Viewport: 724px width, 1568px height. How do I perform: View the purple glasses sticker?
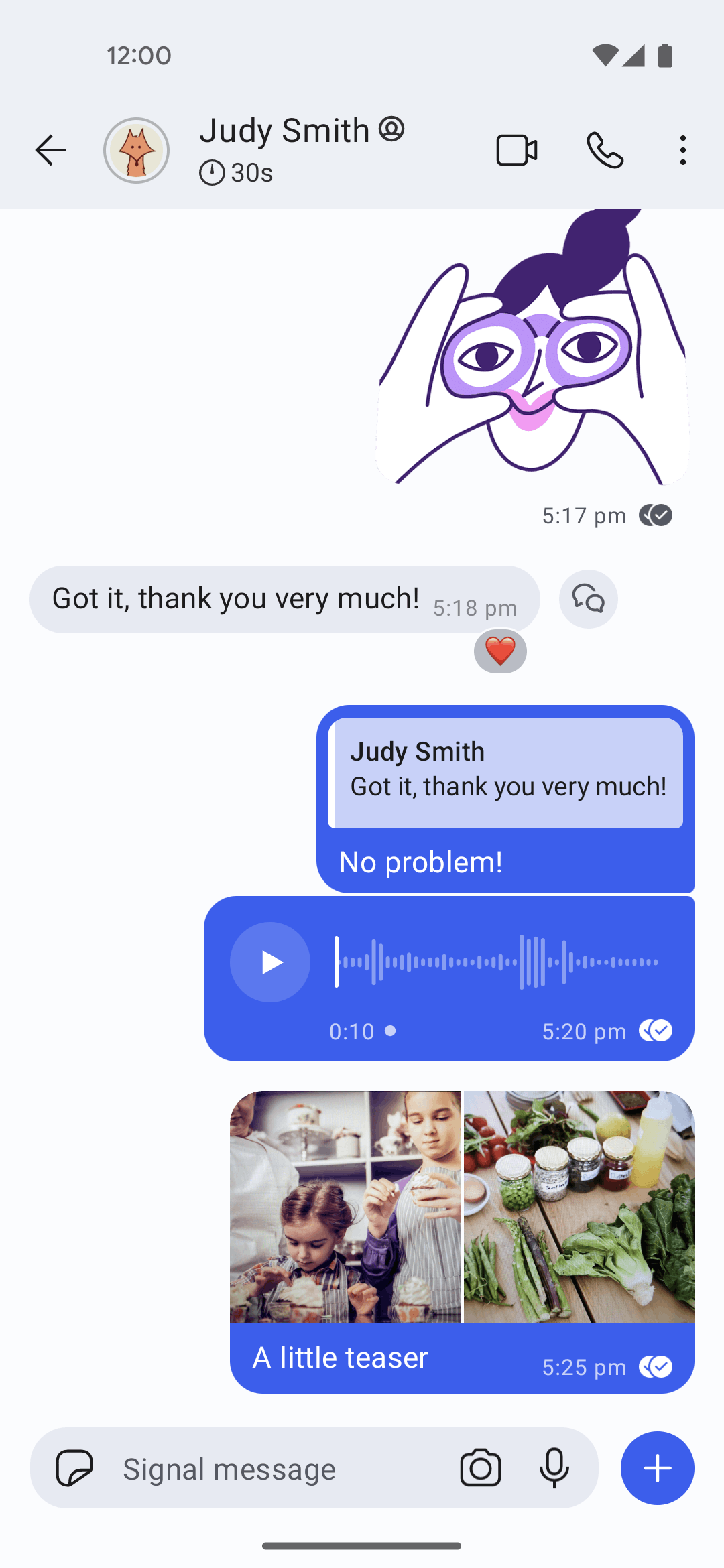(533, 348)
